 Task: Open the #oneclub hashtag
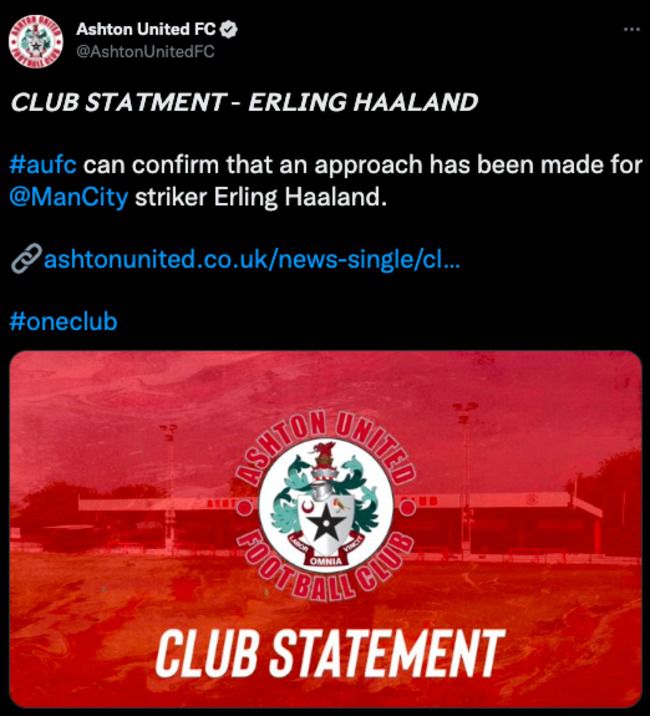[x=63, y=322]
